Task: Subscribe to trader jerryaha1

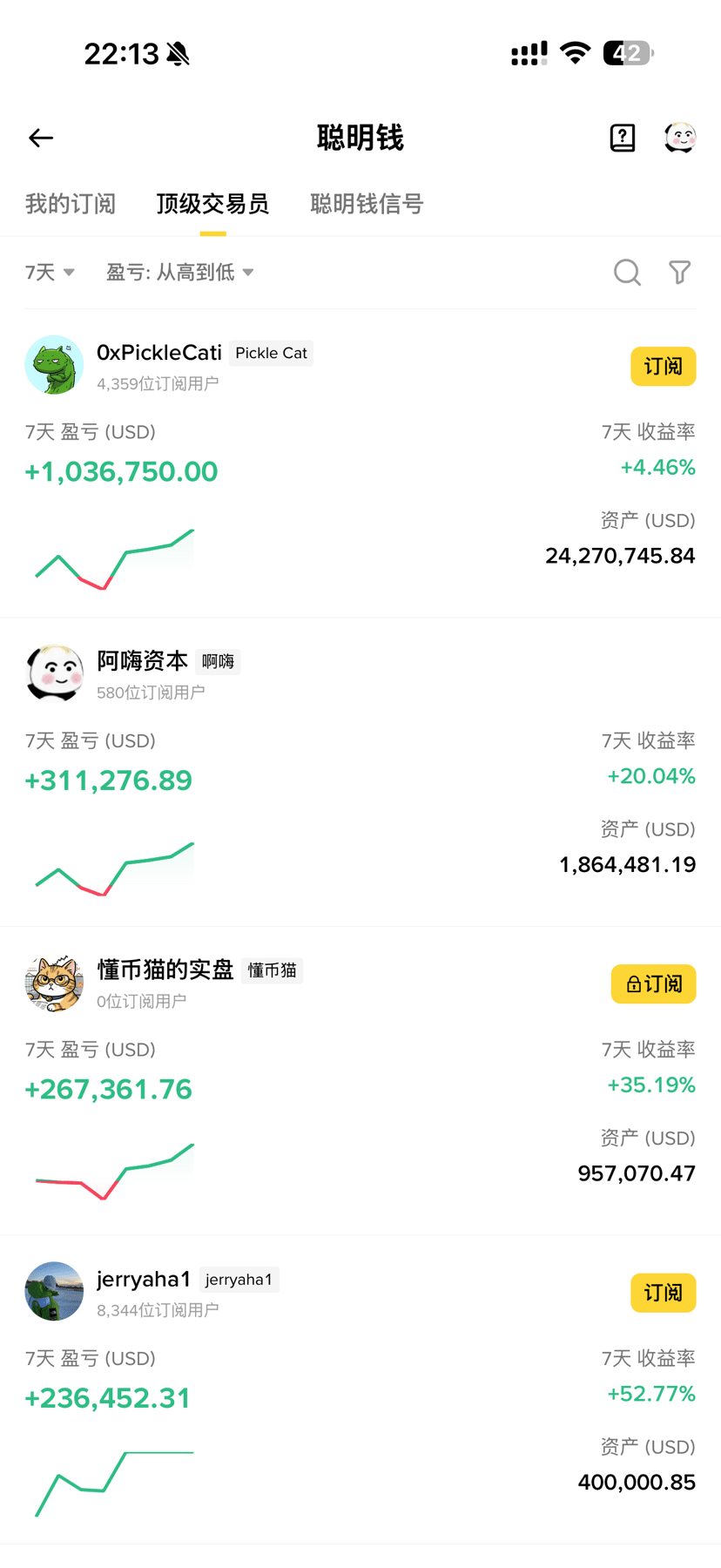Action: (x=663, y=1293)
